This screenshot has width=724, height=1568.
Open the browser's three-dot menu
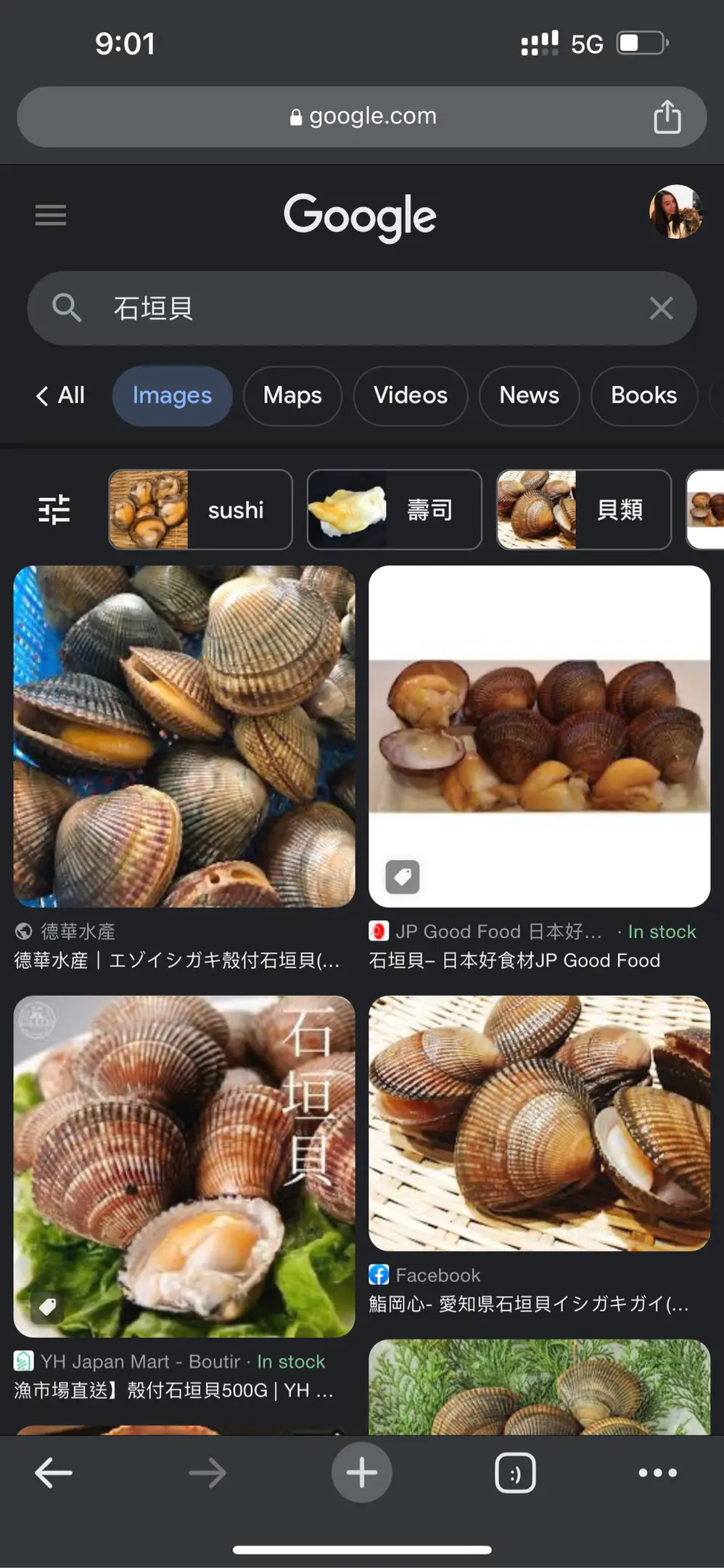coord(657,1472)
